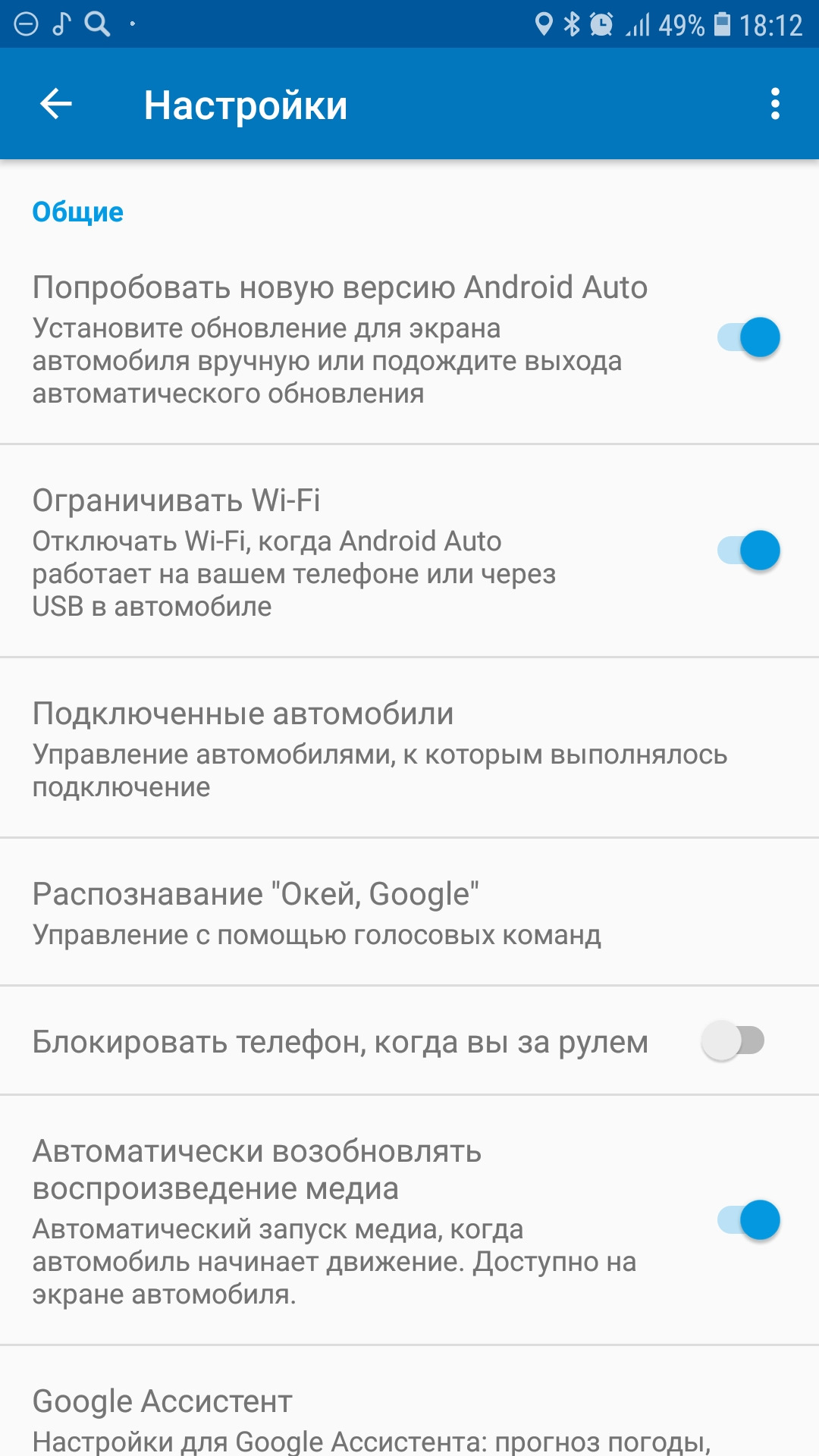The height and width of the screenshot is (1456, 819).
Task: Open the three-dot overflow menu
Action: (774, 104)
